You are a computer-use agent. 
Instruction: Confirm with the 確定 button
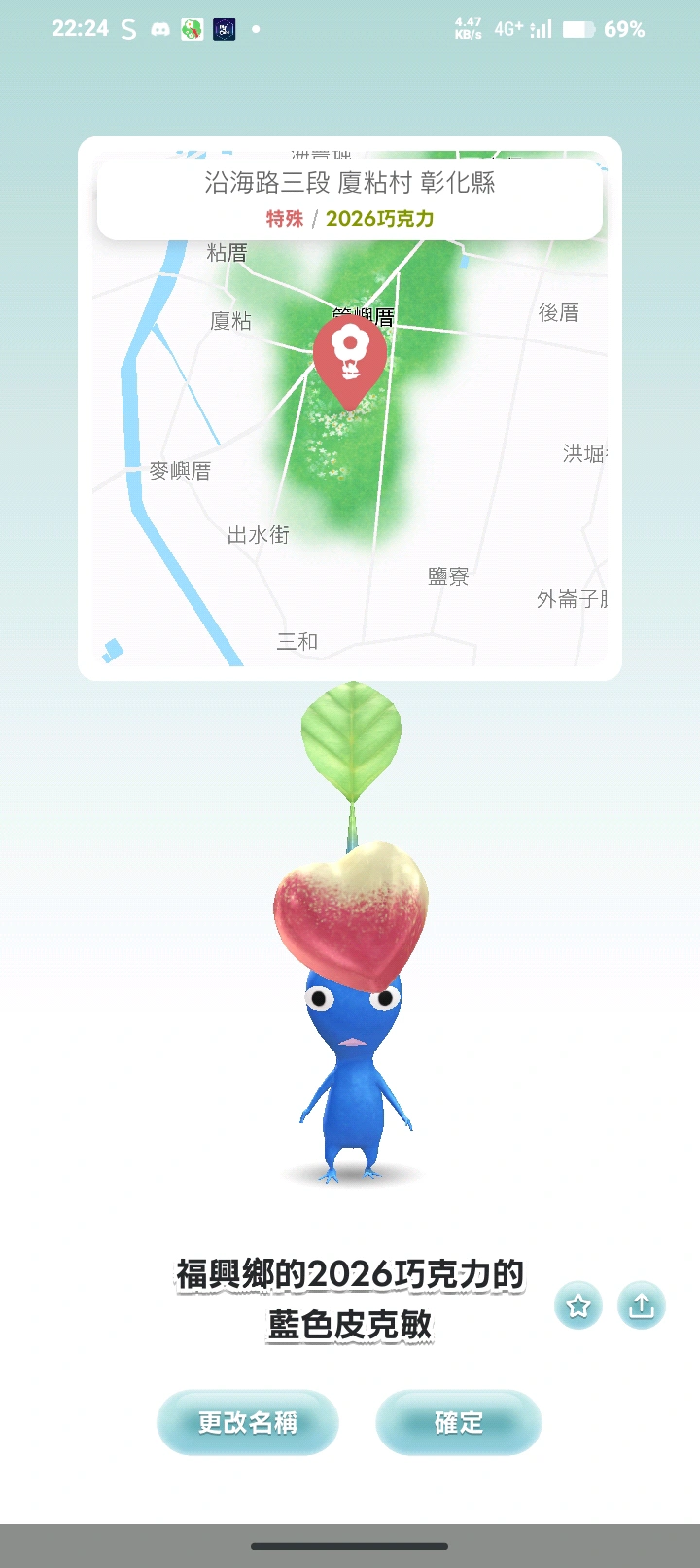[x=458, y=1422]
